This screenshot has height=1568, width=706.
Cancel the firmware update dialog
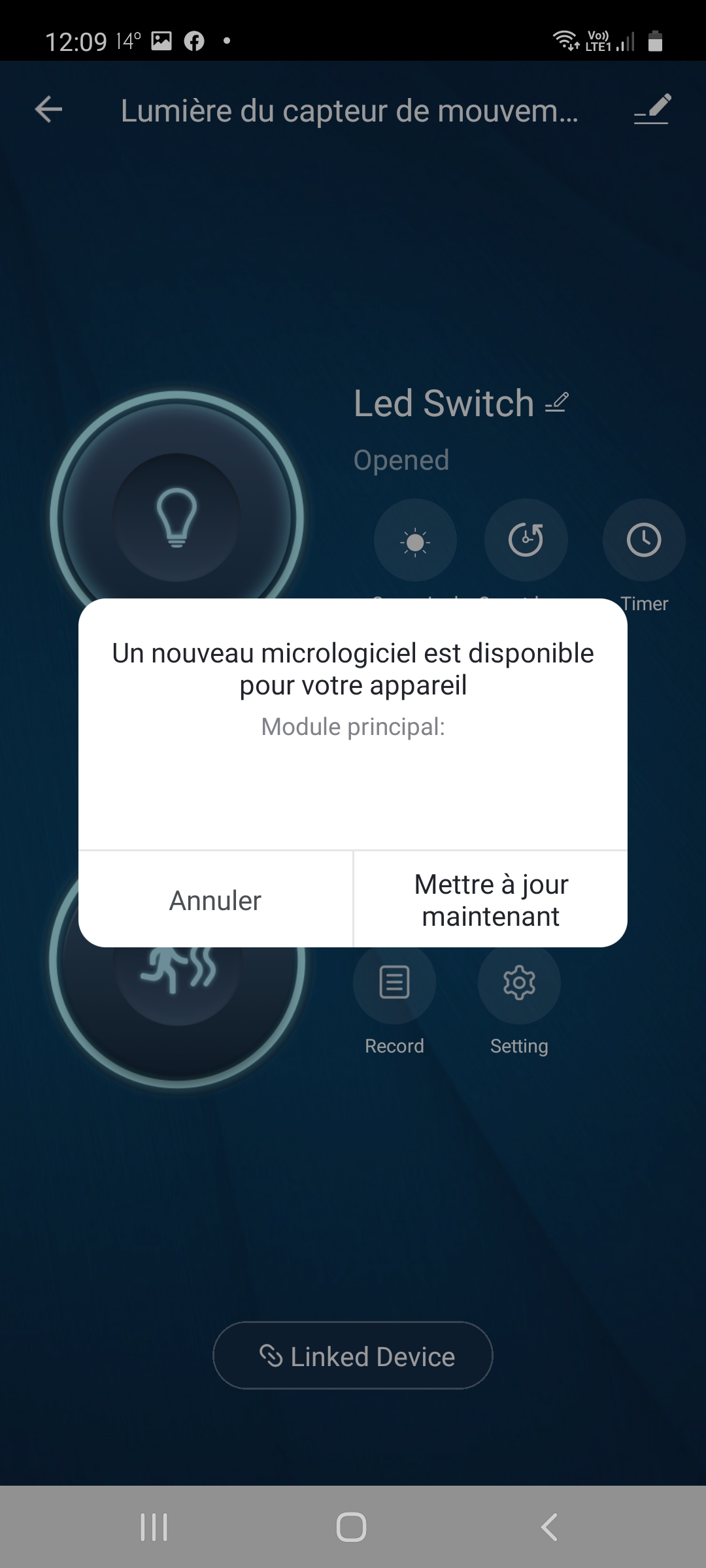tap(215, 900)
